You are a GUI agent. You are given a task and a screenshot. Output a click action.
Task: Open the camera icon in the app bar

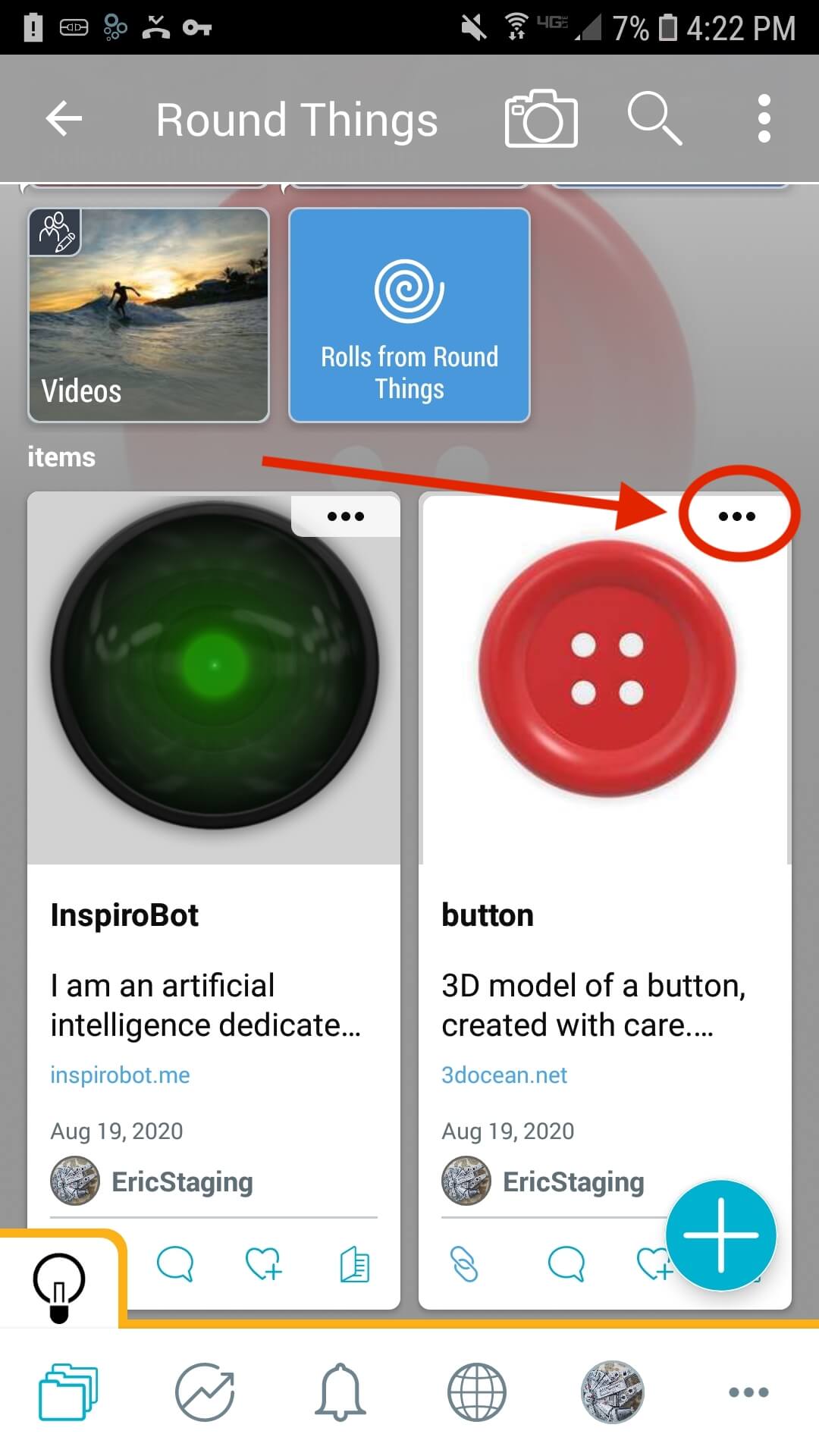point(541,119)
